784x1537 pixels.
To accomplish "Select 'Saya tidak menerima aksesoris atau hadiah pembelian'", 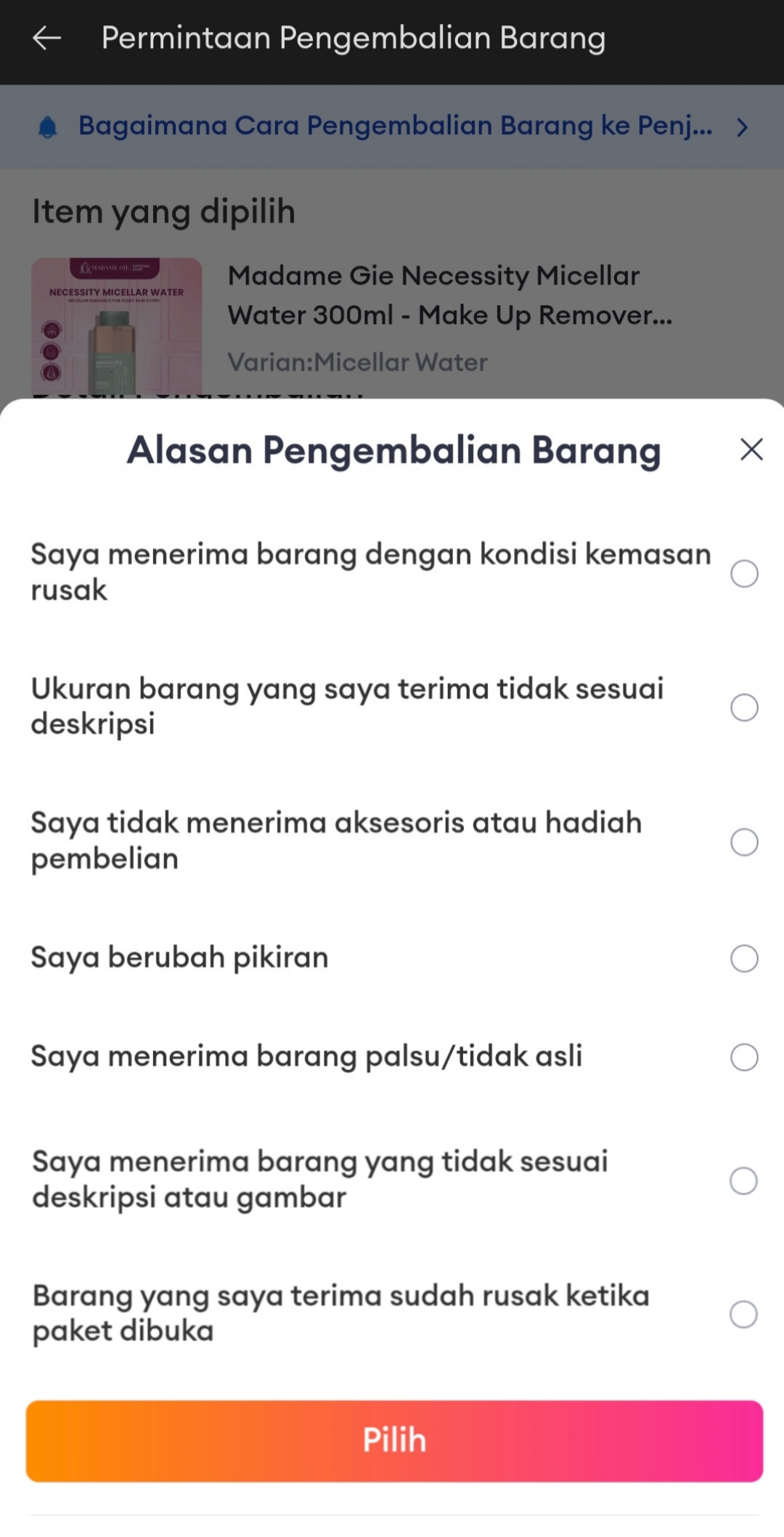I will 744,842.
